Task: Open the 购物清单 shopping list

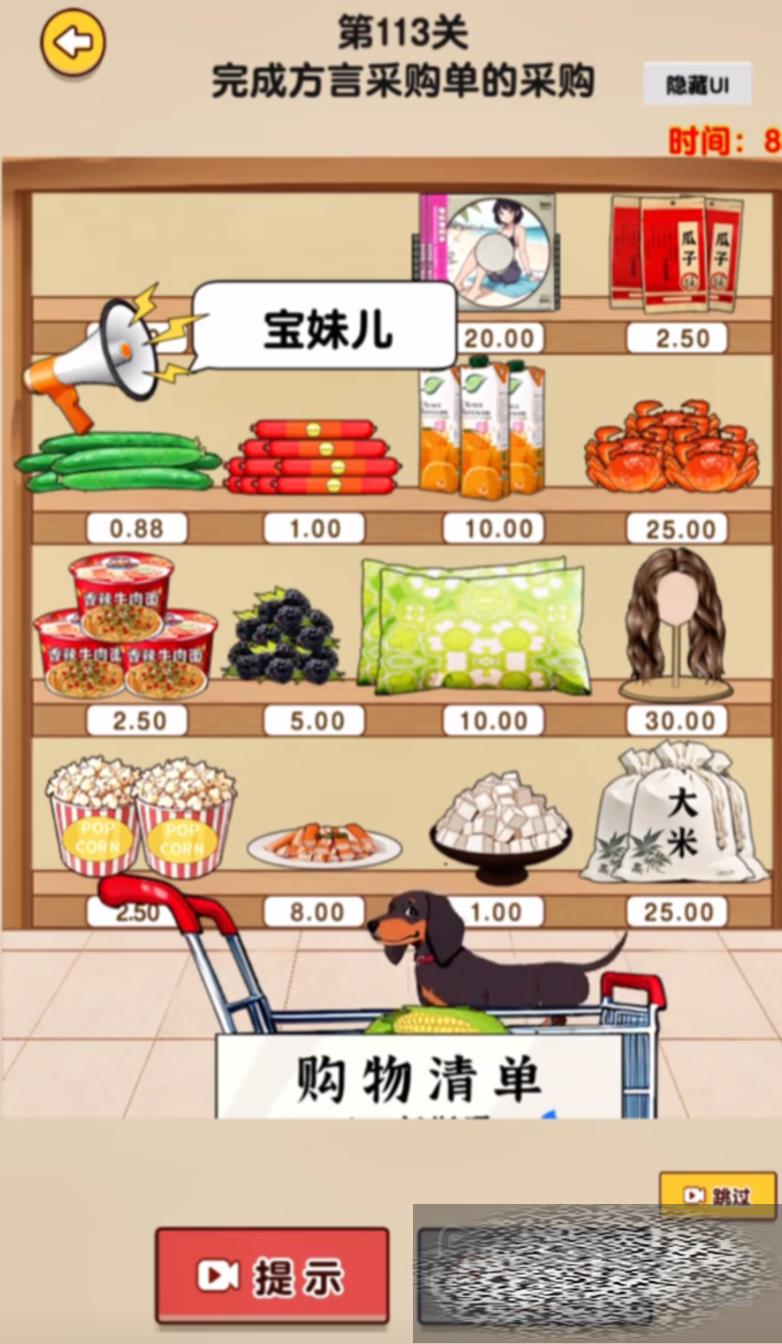Action: pyautogui.click(x=418, y=1078)
